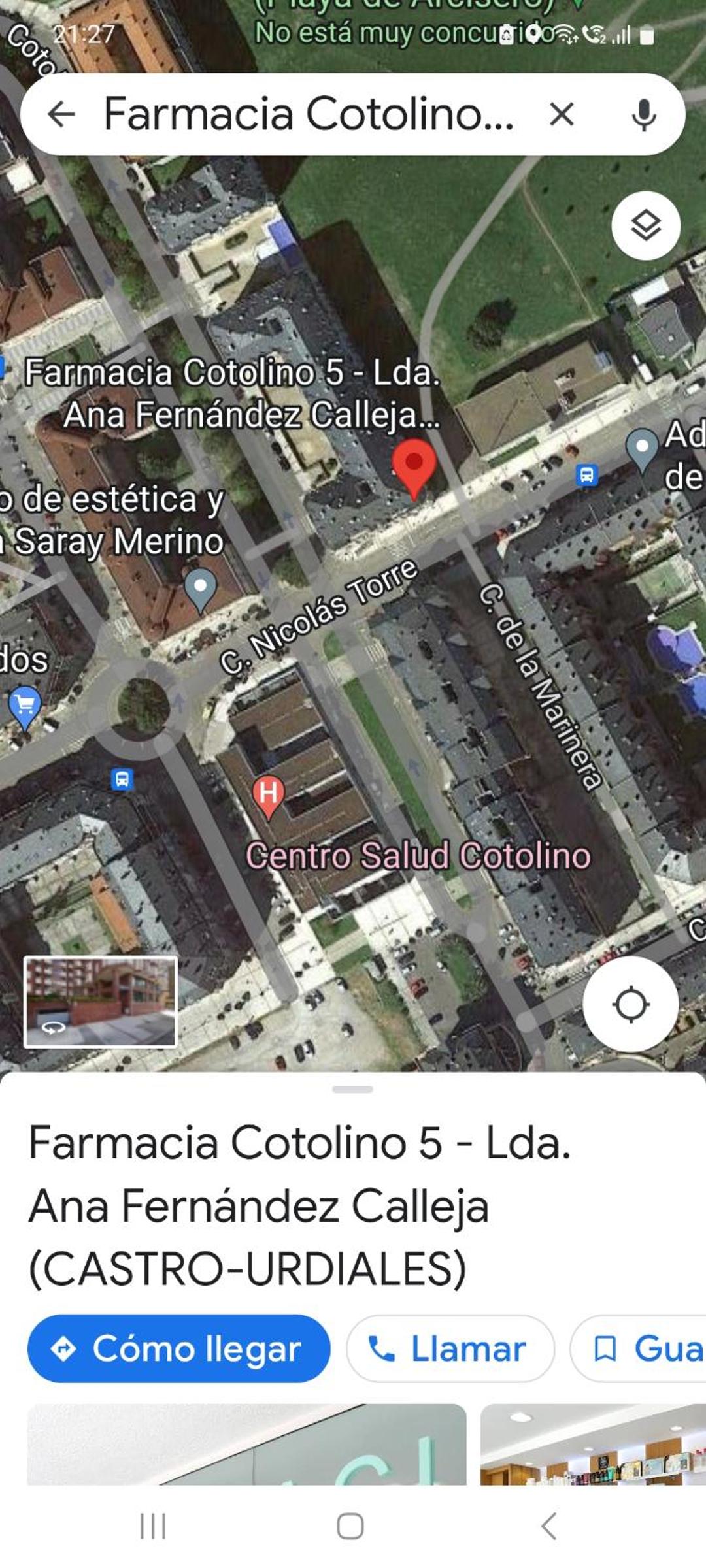Select the Saray Merino estética map pin
The image size is (706, 1568).
pos(200,590)
